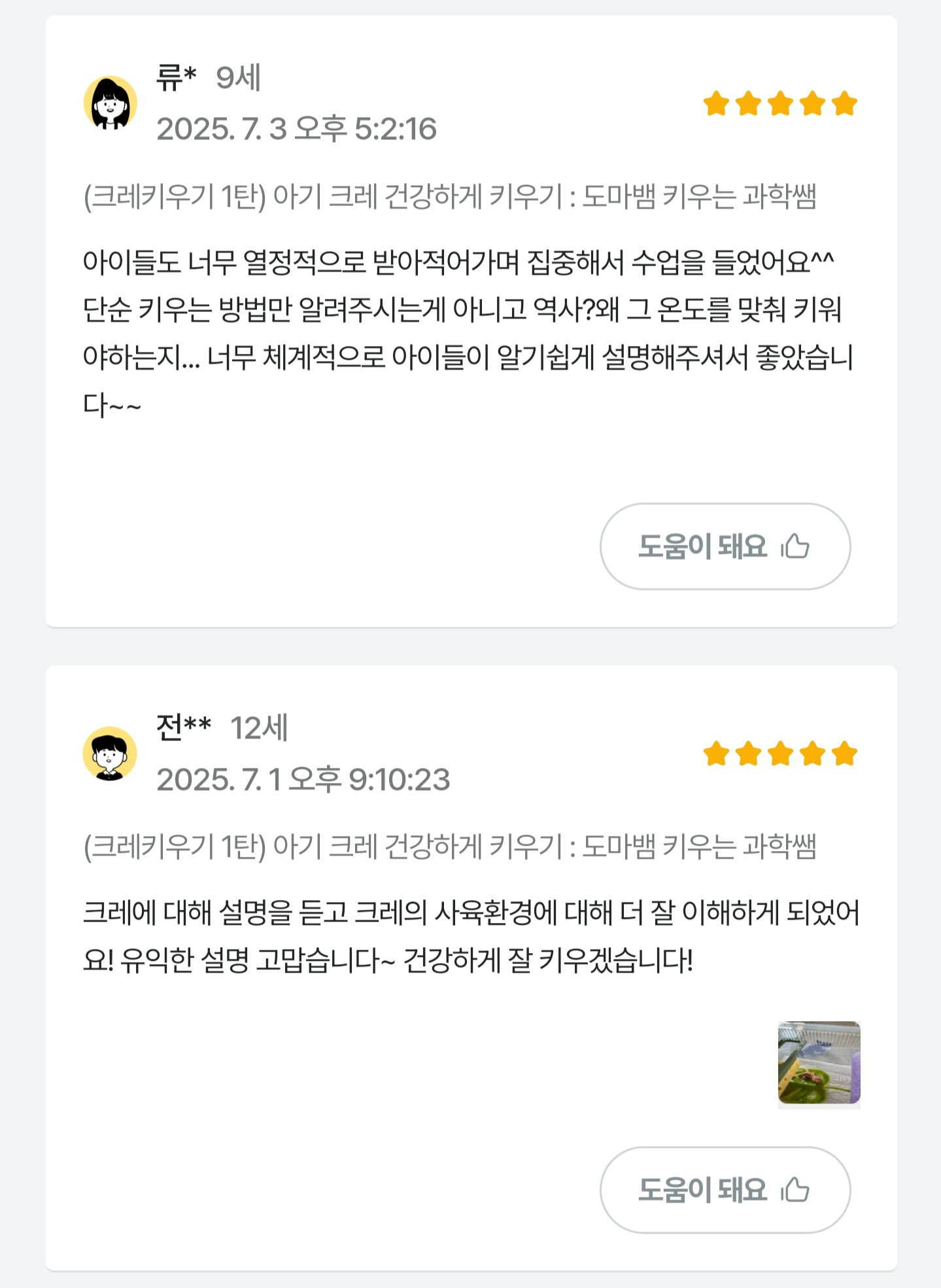This screenshot has width=941, height=1288.
Task: Open the photo attached to 전**'s review
Action: (819, 1063)
